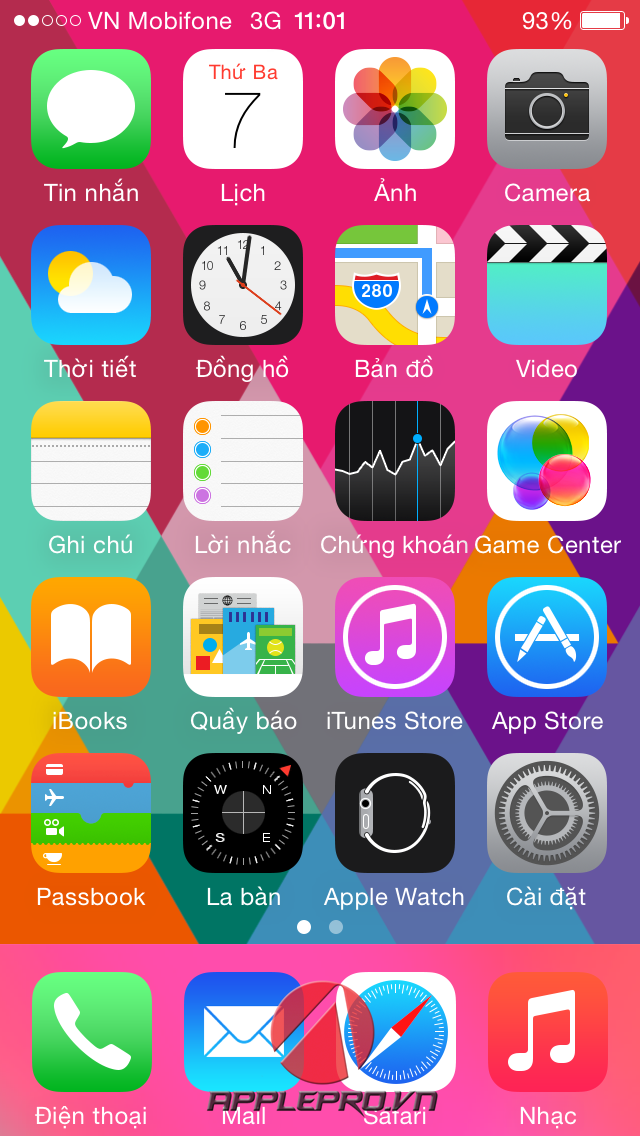Open the Tin nhắn messages app

tap(91, 109)
